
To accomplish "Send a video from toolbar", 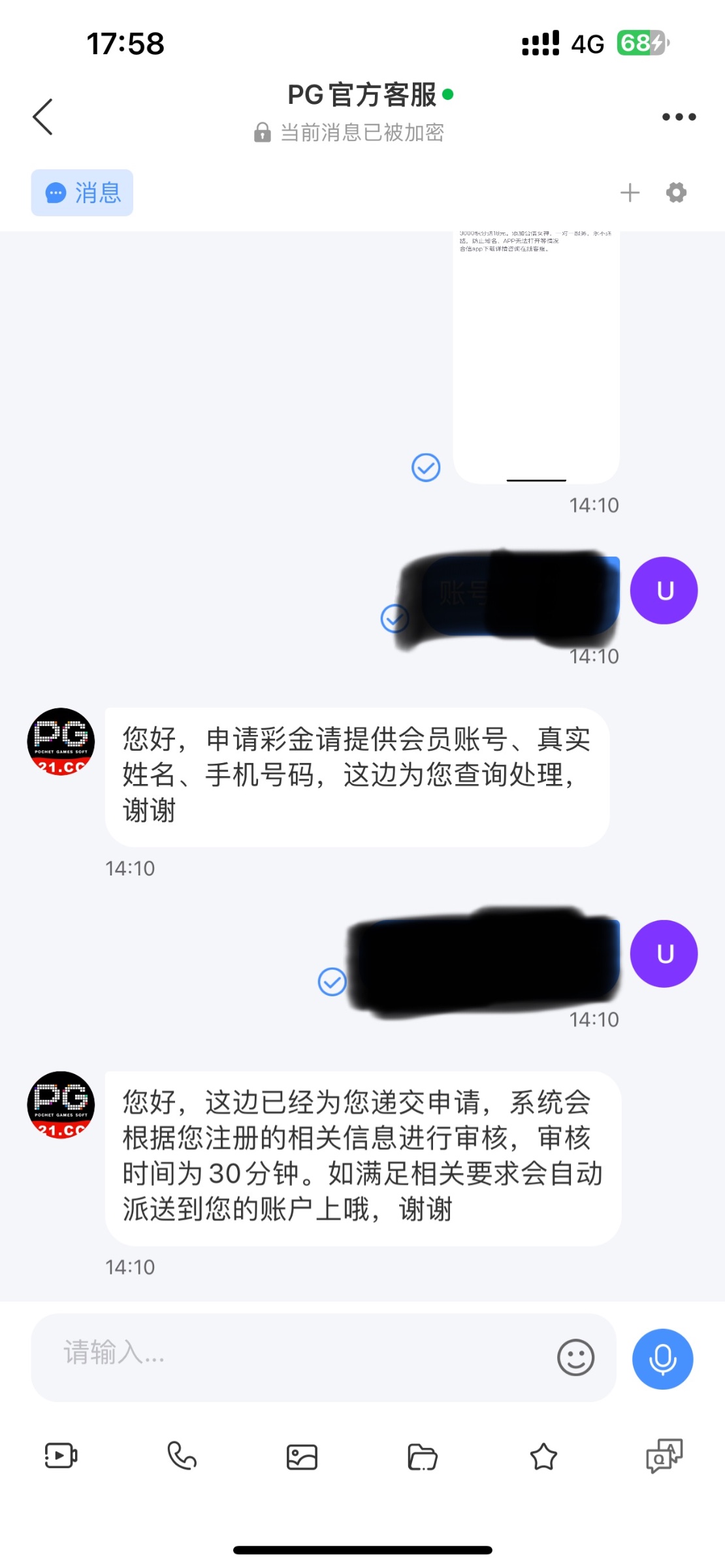I will pos(61,1456).
